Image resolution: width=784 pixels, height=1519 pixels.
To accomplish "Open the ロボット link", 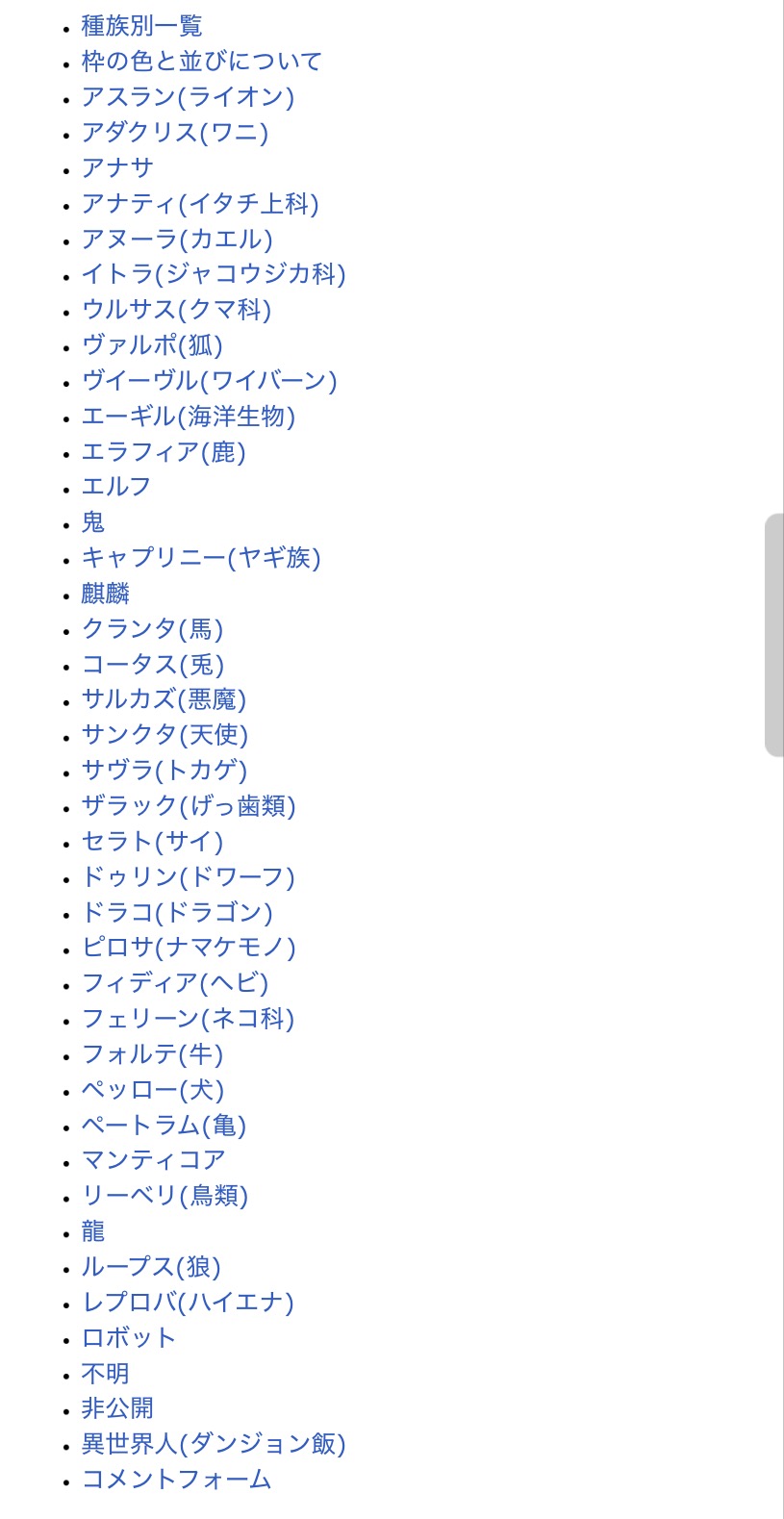I will click(x=129, y=1338).
